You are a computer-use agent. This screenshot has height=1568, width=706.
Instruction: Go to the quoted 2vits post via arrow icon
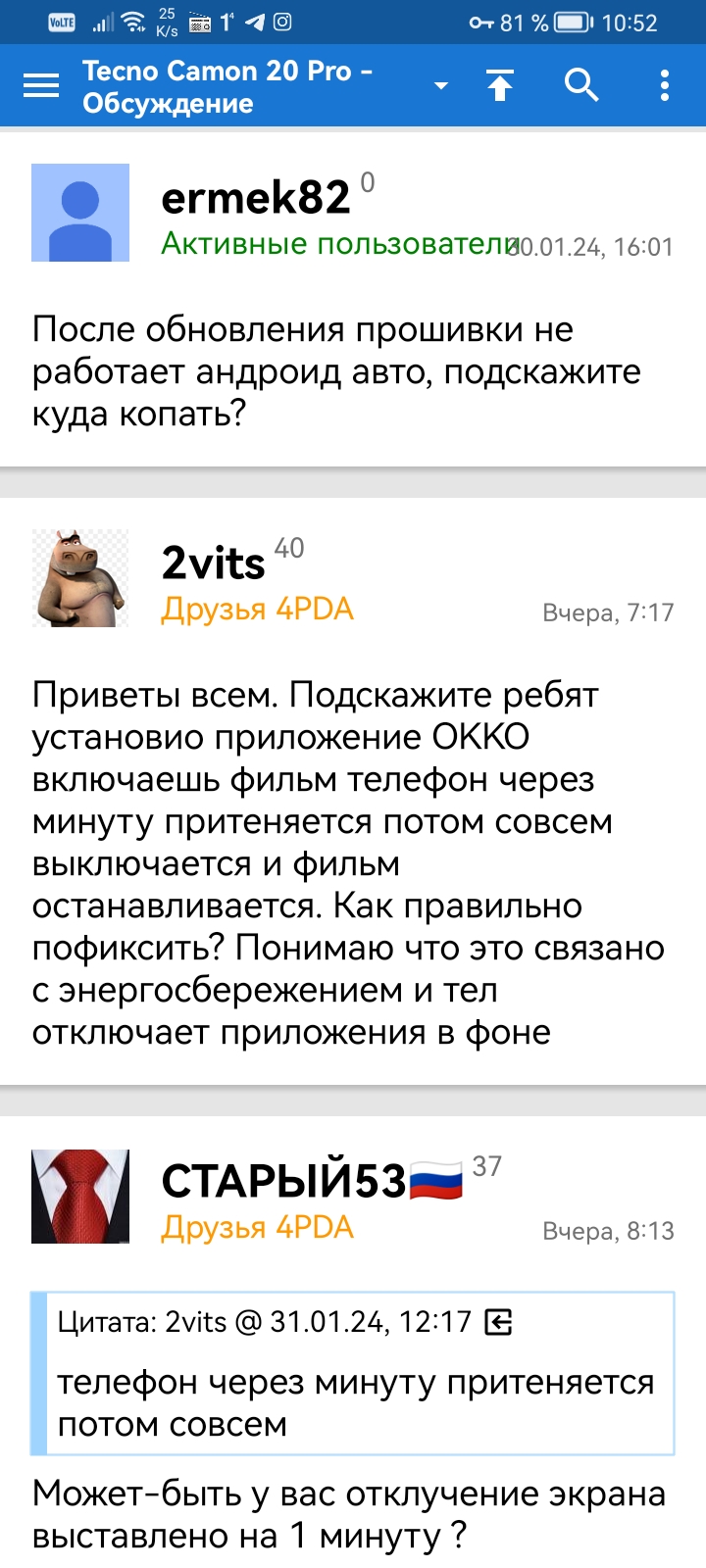tap(499, 1323)
